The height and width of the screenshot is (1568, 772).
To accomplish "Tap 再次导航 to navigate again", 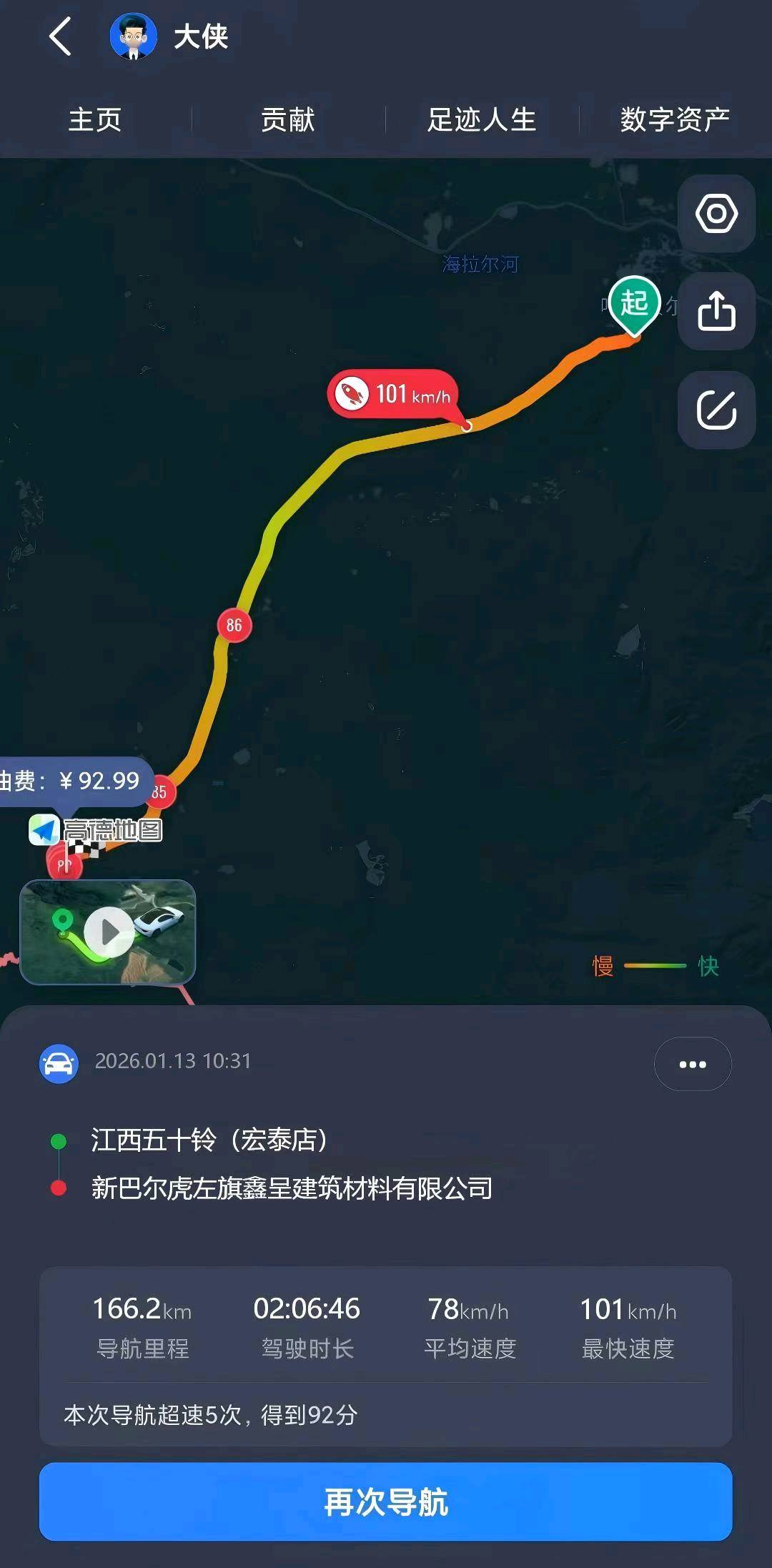I will click(x=386, y=1502).
